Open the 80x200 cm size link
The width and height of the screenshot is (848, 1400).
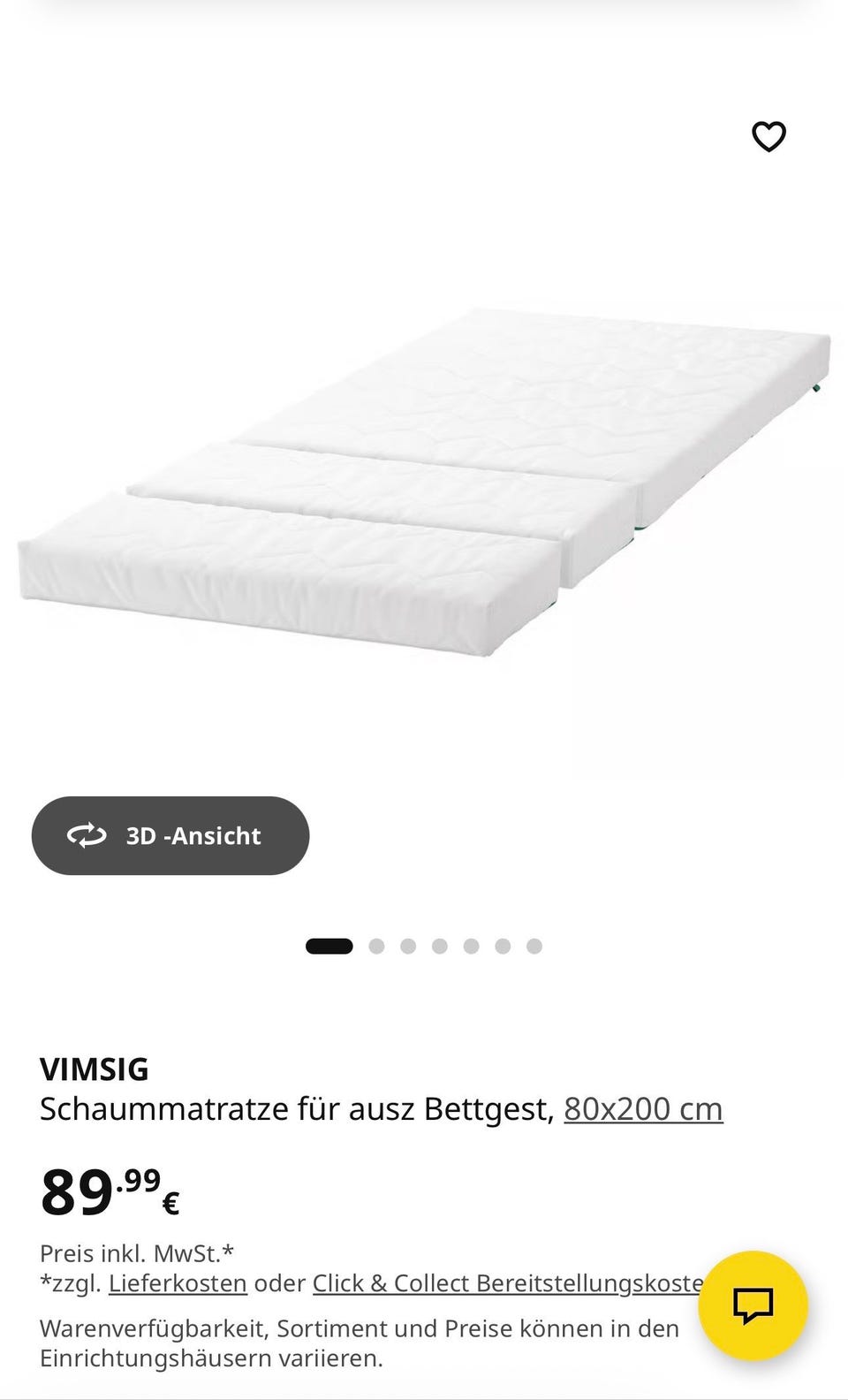[x=643, y=1108]
